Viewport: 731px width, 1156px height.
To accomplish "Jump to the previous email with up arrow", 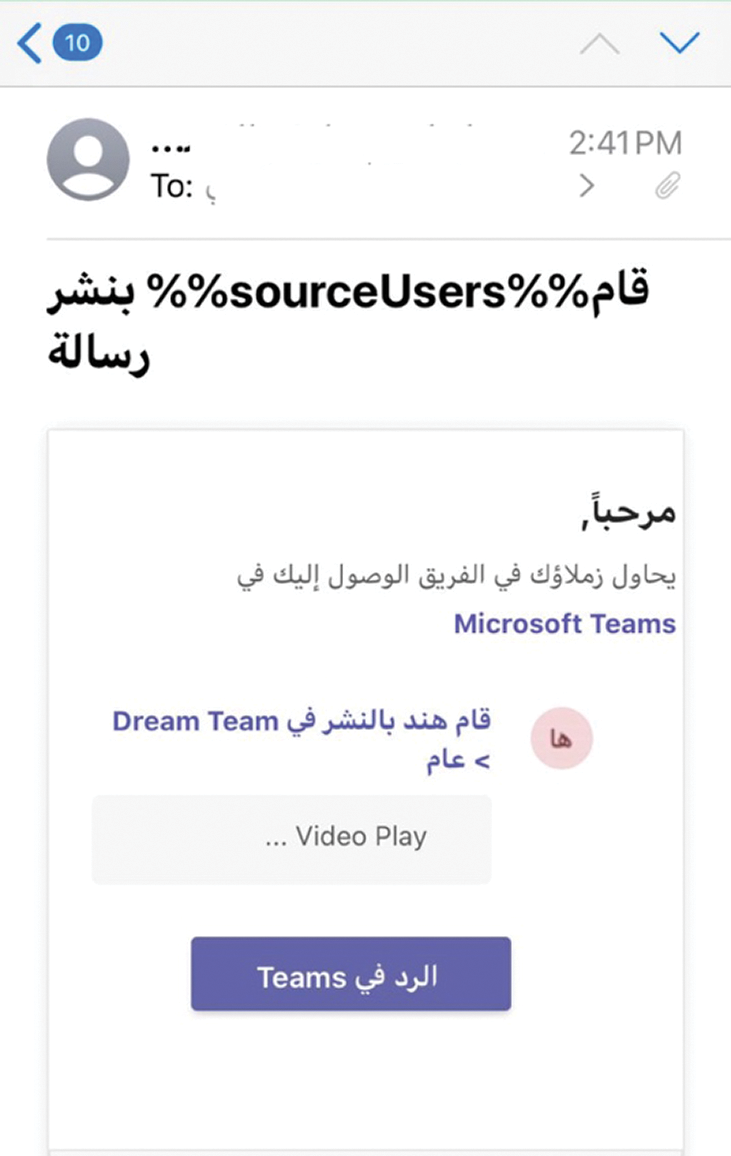I will click(x=600, y=44).
